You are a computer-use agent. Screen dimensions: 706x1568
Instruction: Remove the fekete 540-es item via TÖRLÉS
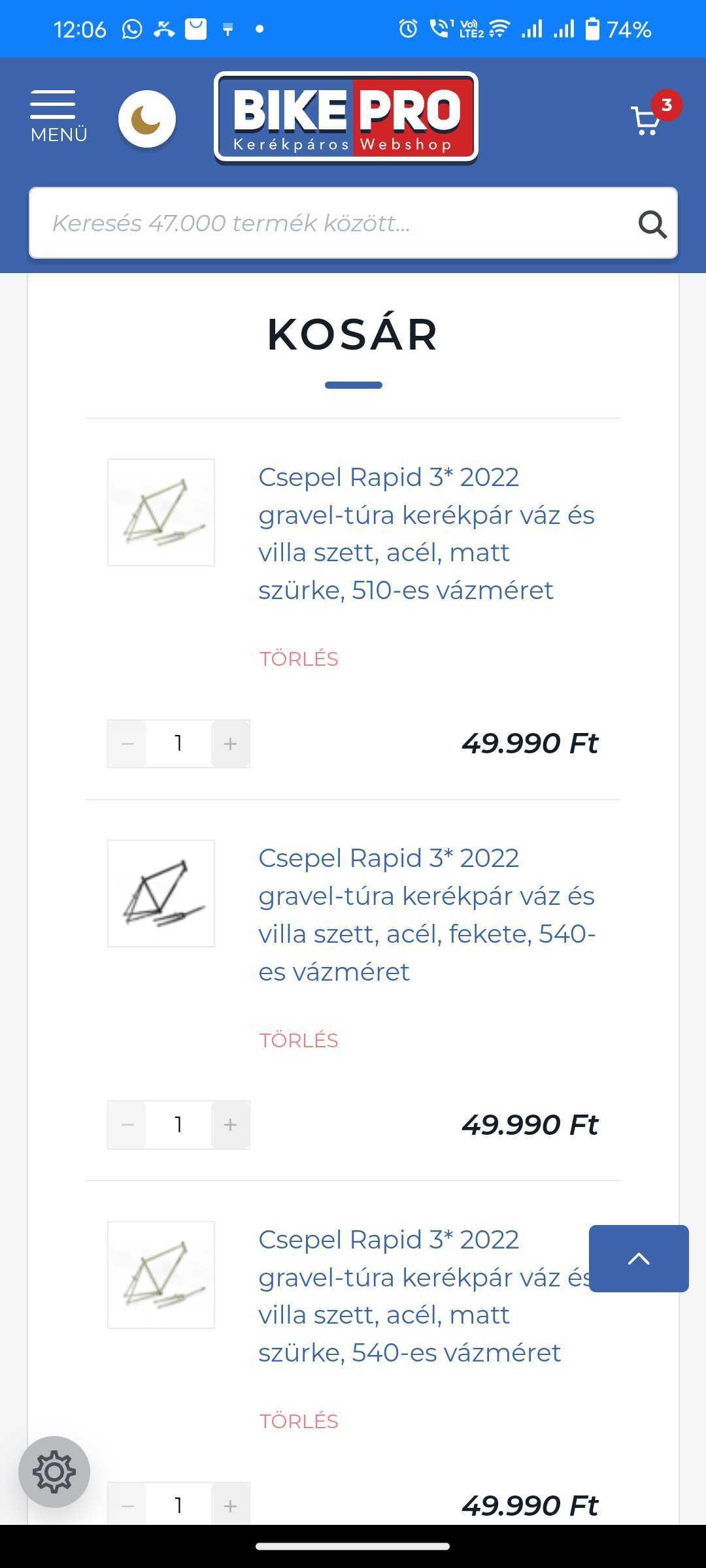click(x=299, y=1040)
